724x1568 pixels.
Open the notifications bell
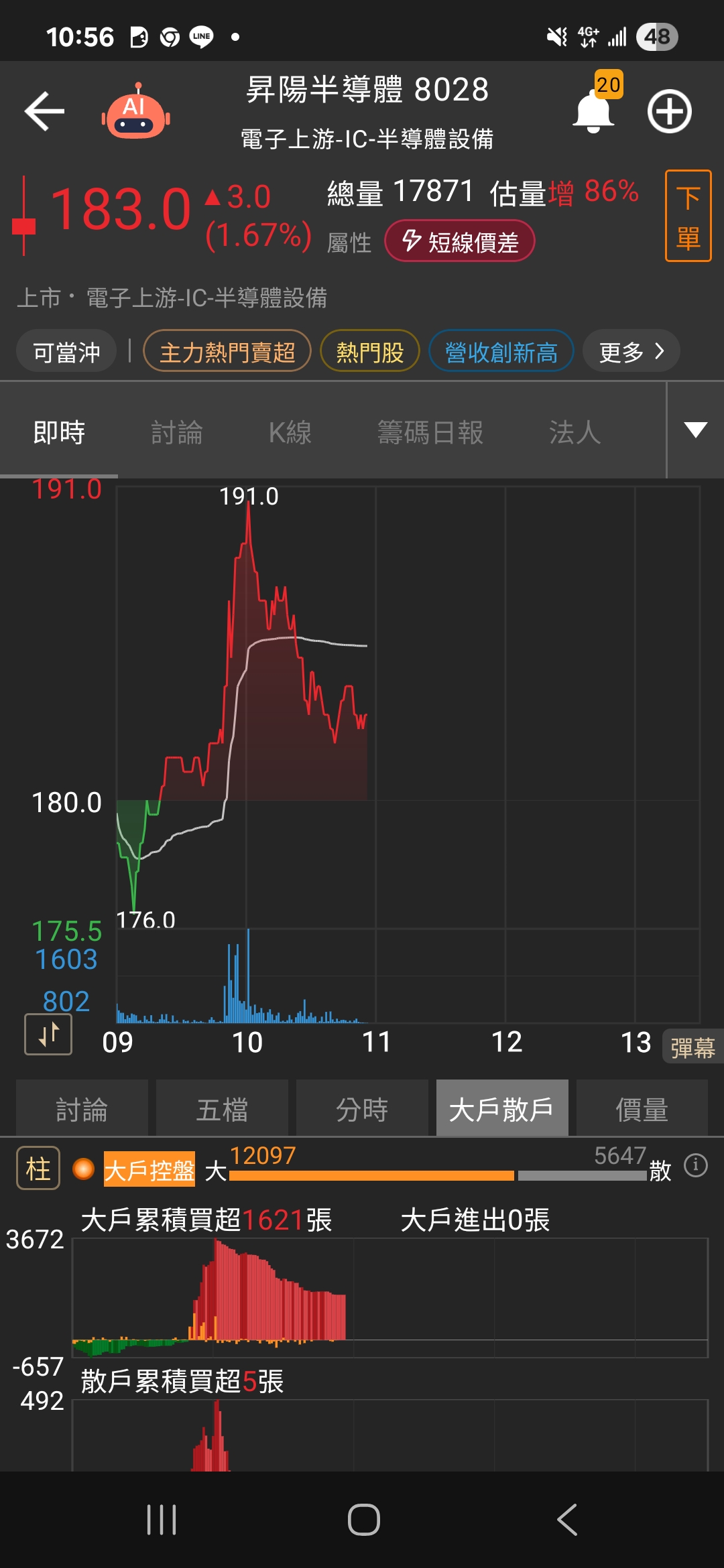[x=594, y=111]
